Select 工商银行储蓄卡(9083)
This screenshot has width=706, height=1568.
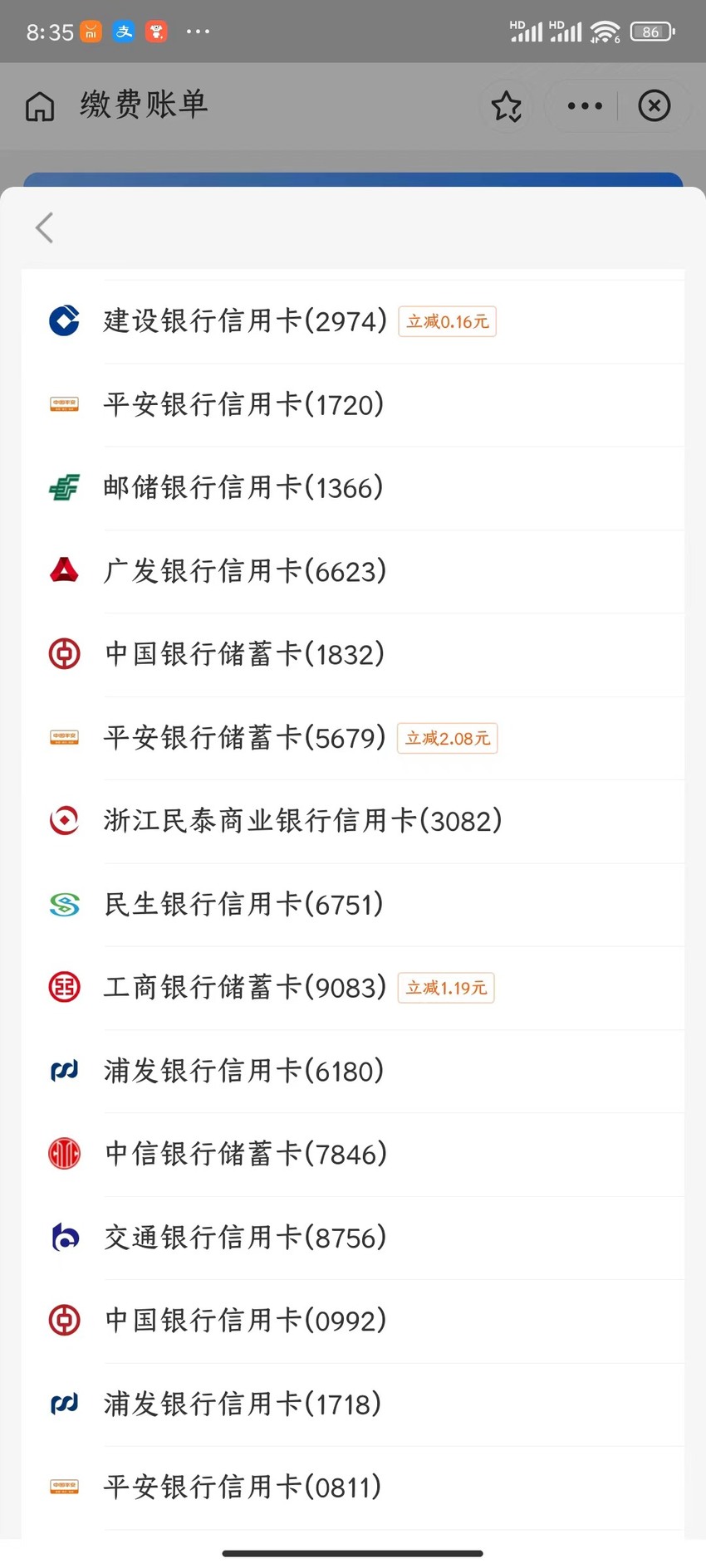coord(353,988)
